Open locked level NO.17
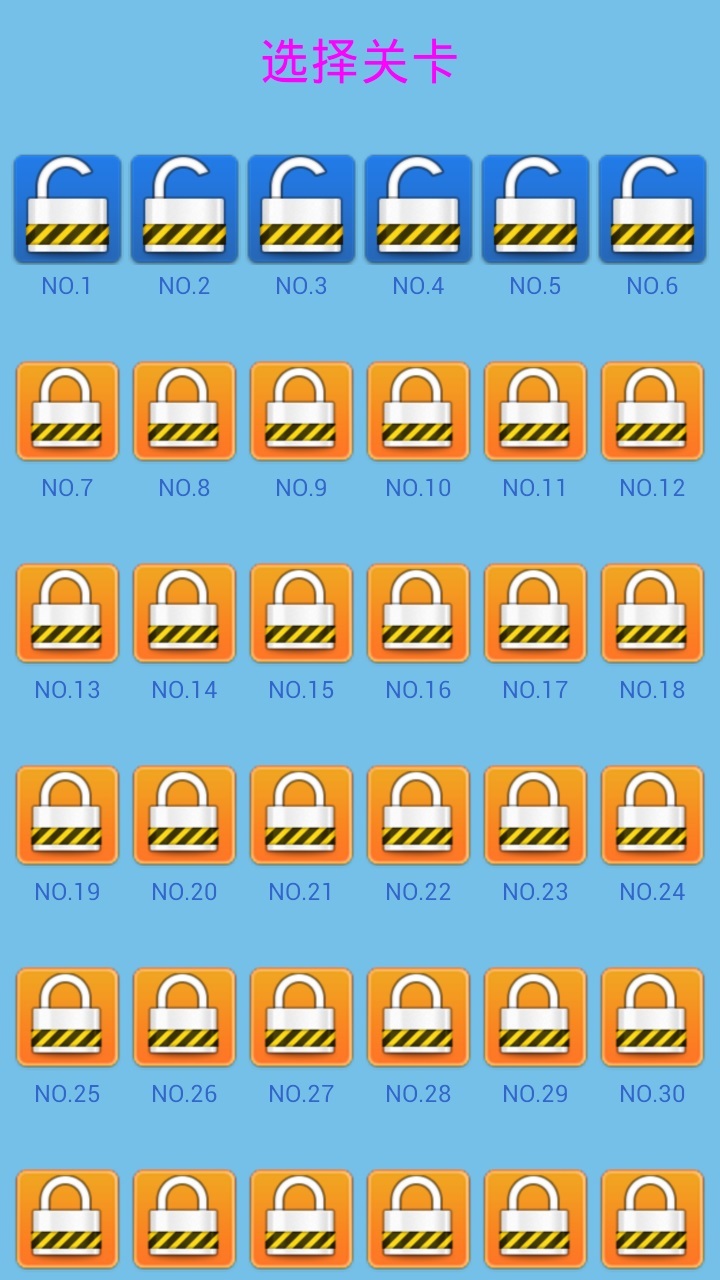Viewport: 720px width, 1280px height. 535,613
